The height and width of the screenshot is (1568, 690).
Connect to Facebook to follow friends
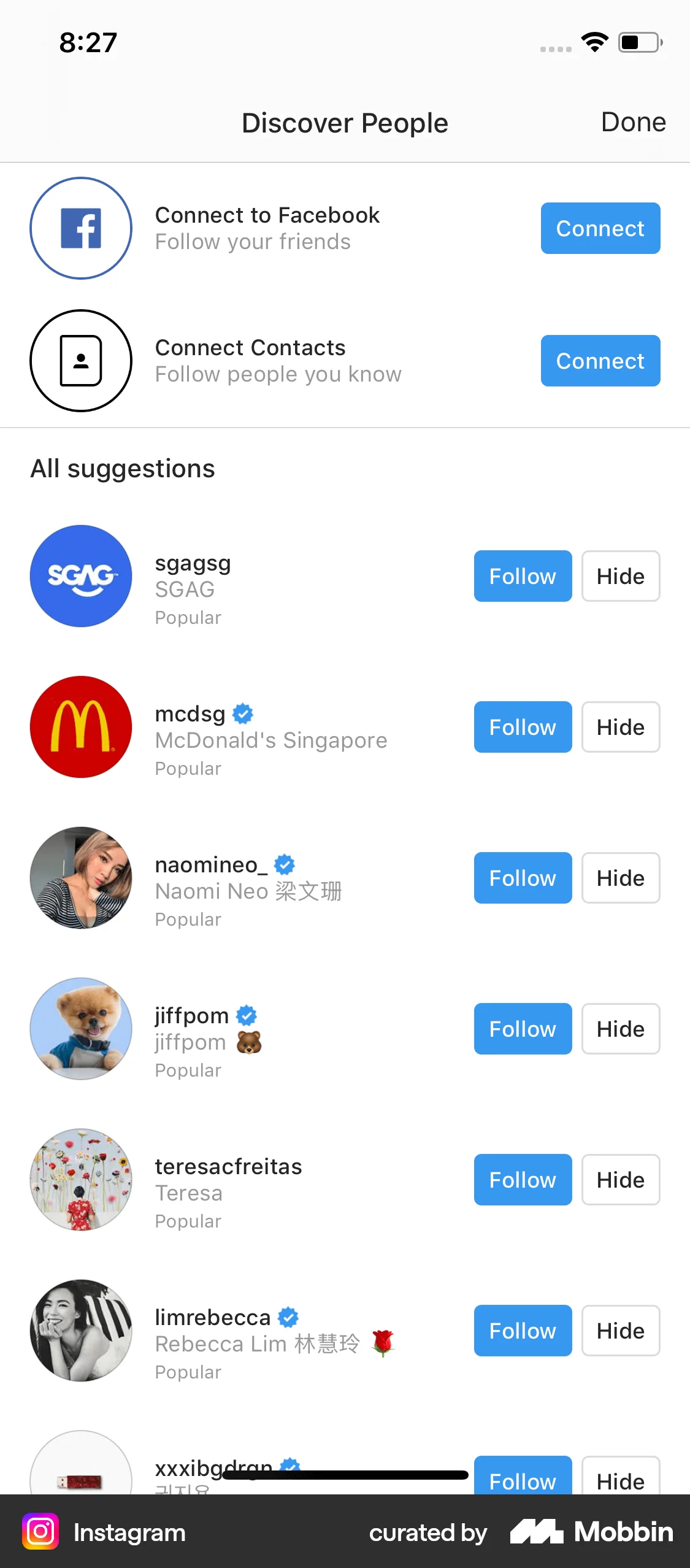[600, 228]
